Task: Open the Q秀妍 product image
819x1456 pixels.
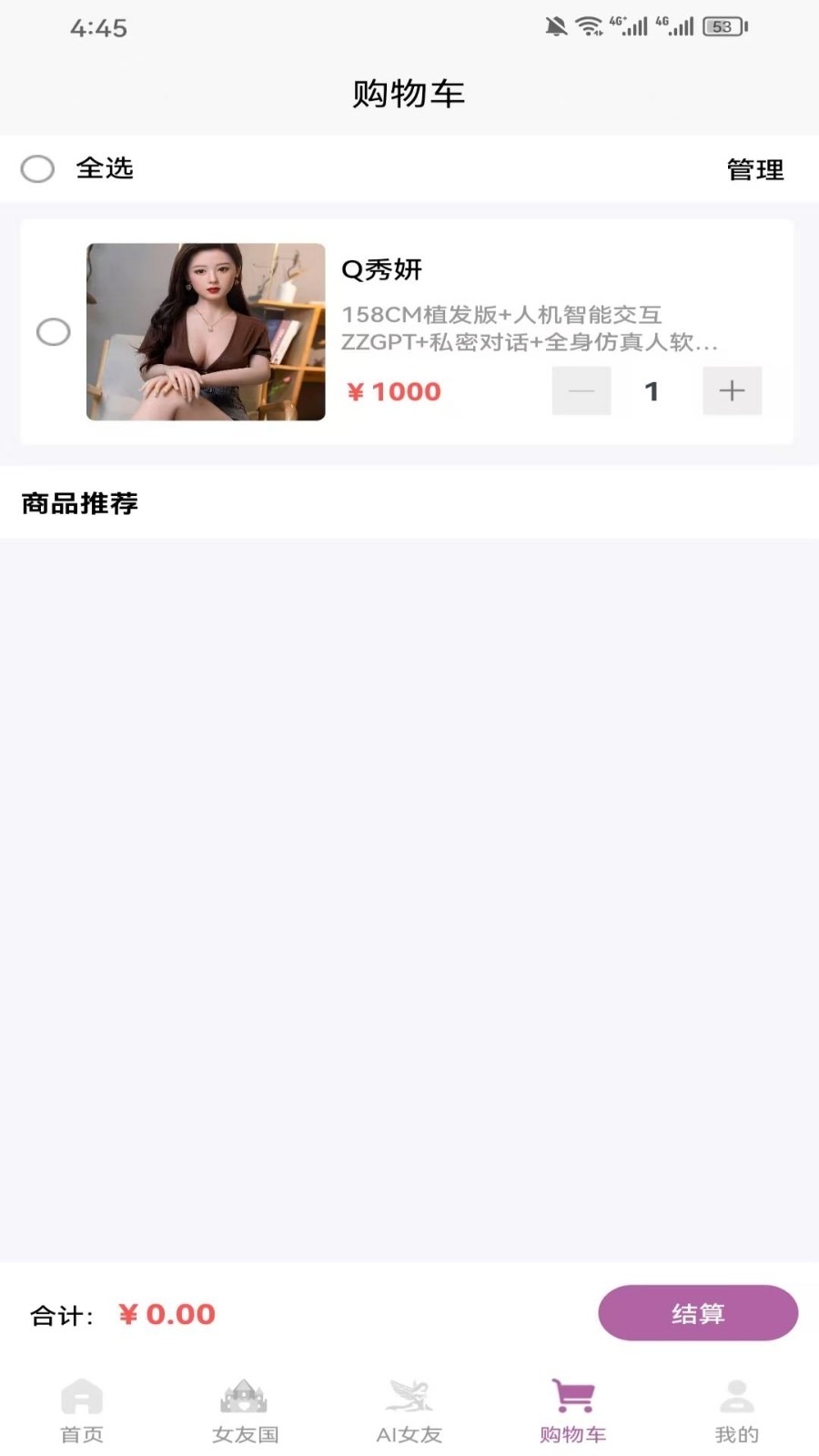Action: [206, 331]
